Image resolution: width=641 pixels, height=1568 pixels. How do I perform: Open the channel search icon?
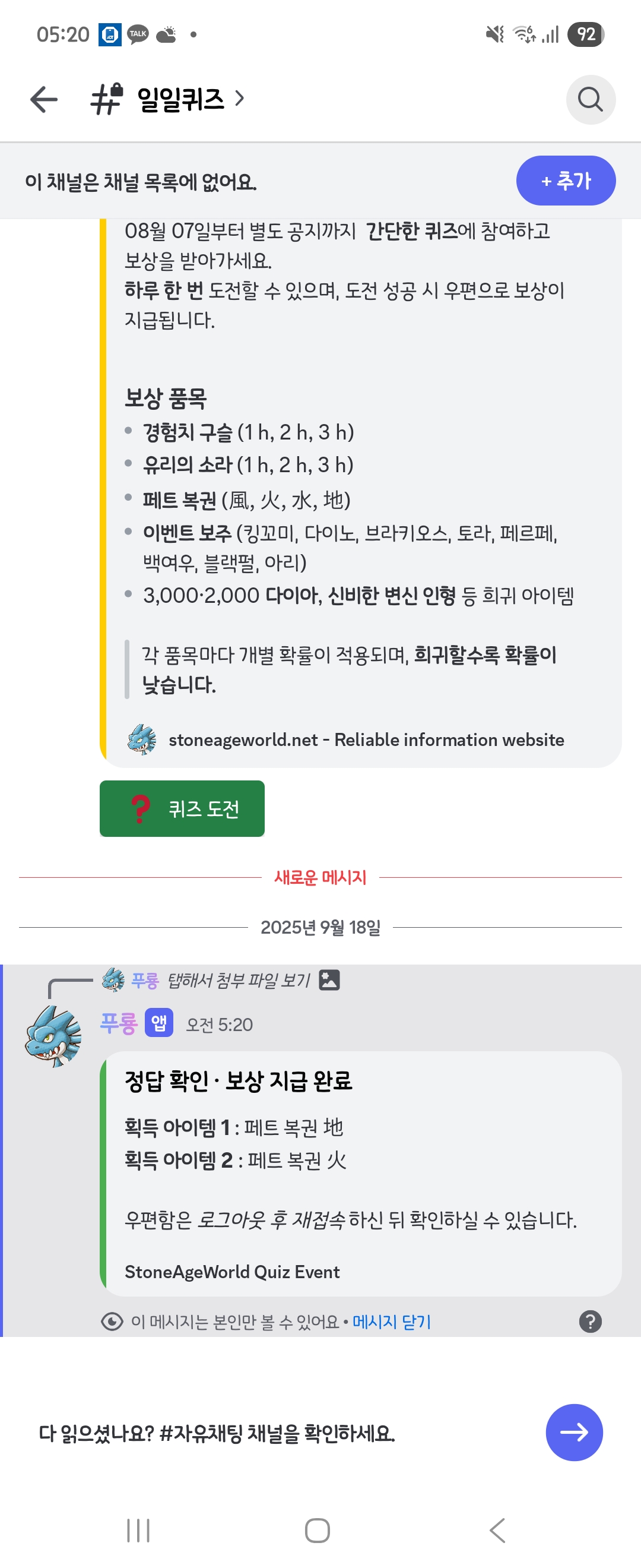(x=590, y=99)
